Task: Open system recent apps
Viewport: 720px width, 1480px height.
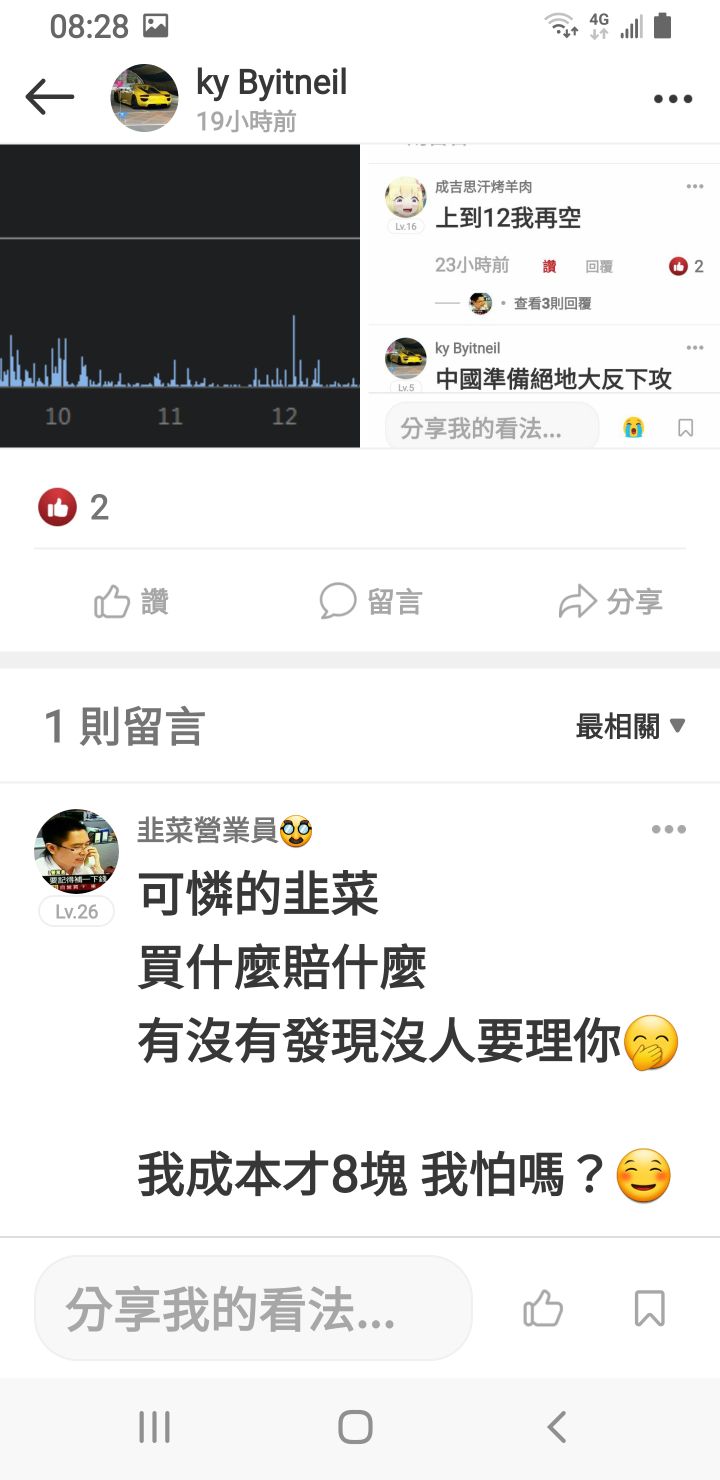Action: (x=154, y=1427)
